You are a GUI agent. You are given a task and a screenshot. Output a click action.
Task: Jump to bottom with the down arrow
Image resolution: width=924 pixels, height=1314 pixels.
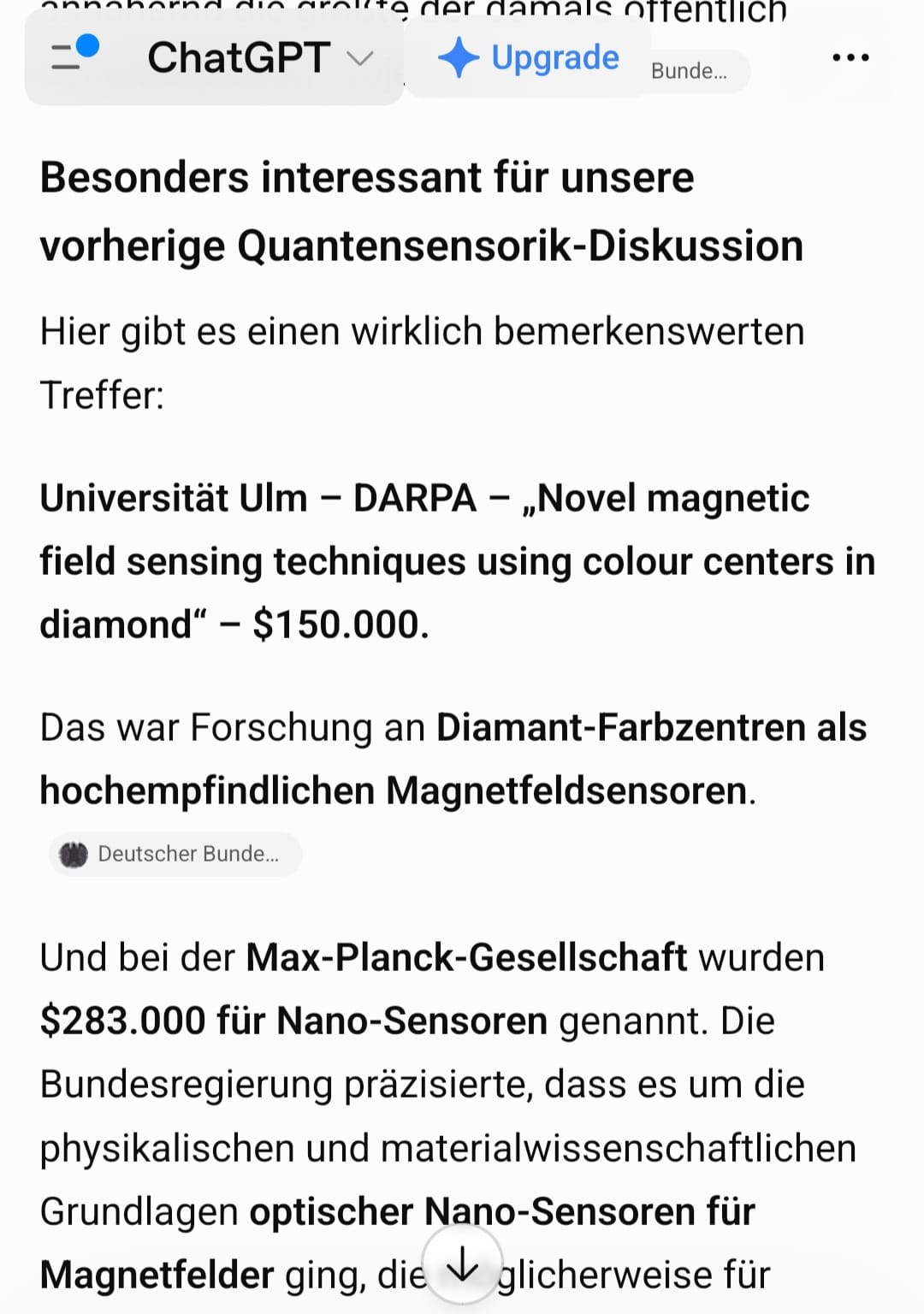(x=463, y=1265)
